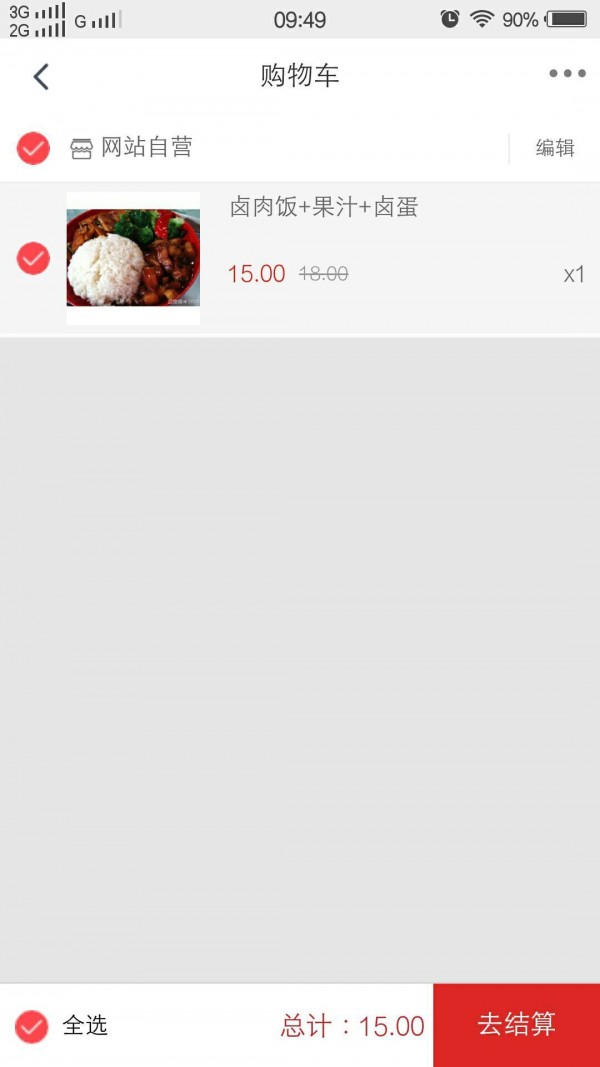Deselect the 卤肉饭+果汁+卤蛋 item checkbox
The height and width of the screenshot is (1067, 600).
click(33, 258)
